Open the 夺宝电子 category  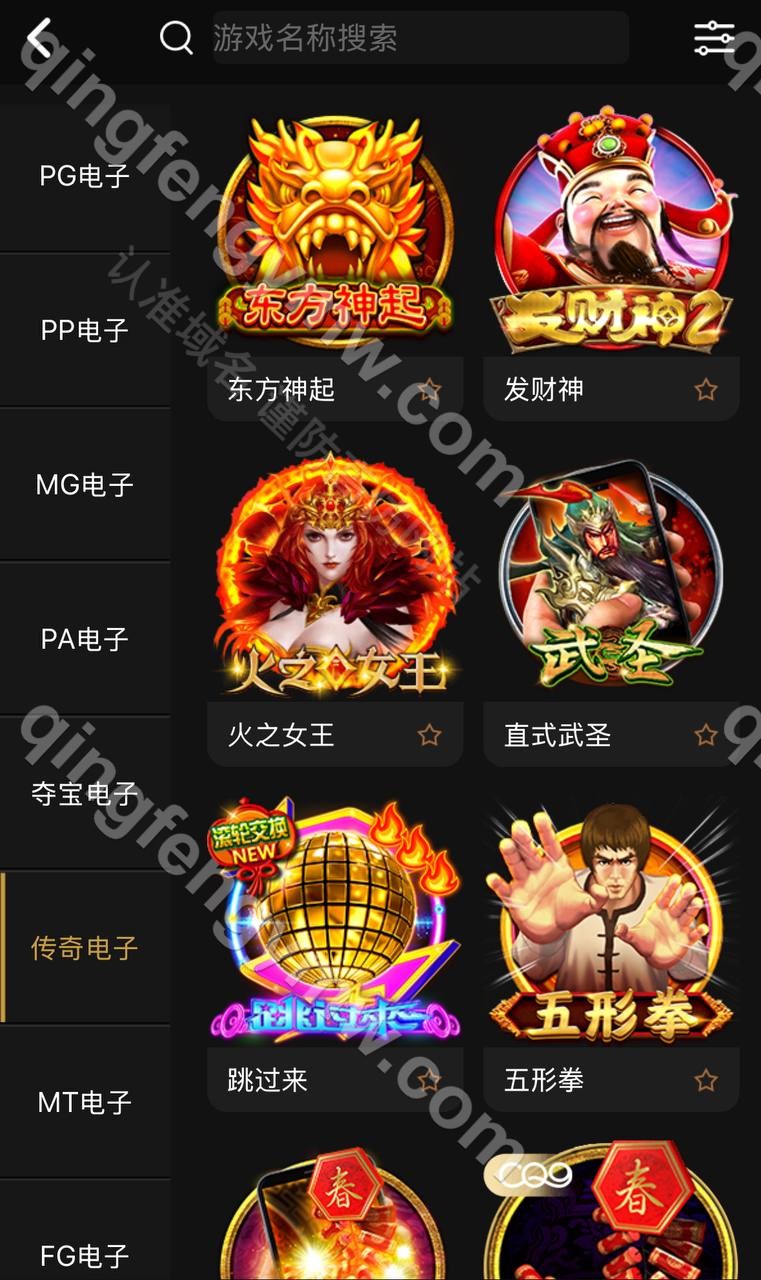pyautogui.click(x=85, y=794)
